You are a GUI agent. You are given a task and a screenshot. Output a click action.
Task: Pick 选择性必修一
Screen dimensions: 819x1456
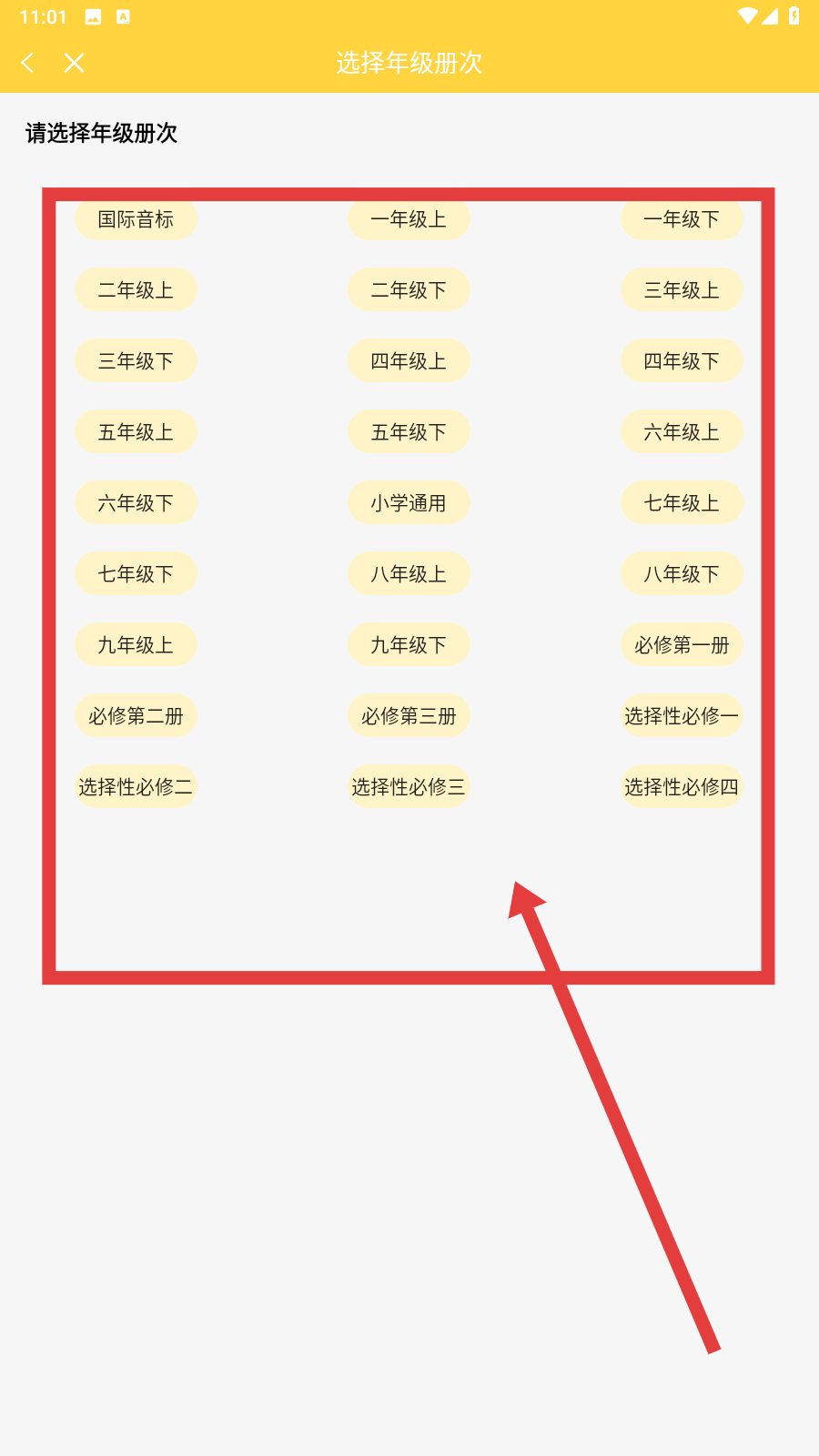point(682,716)
